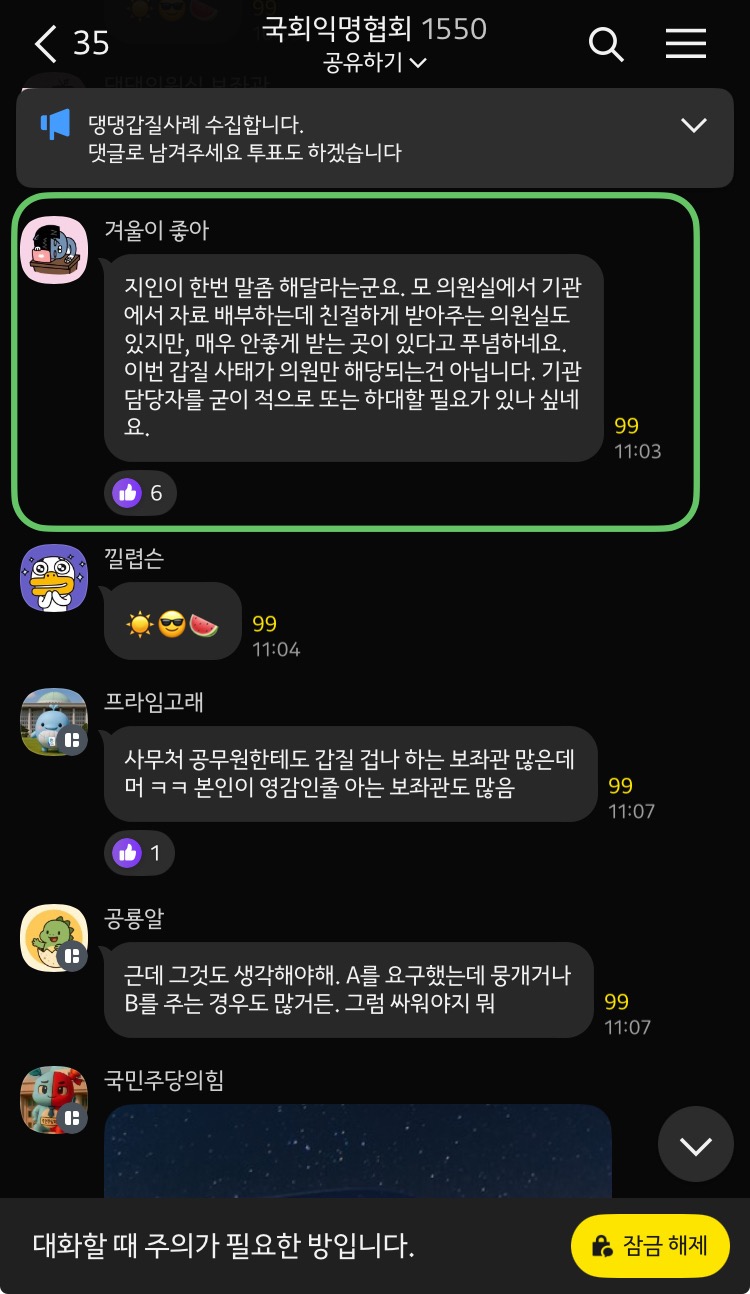
Task: Open 국민주당의힘's profile avatar
Action: tap(54, 1100)
